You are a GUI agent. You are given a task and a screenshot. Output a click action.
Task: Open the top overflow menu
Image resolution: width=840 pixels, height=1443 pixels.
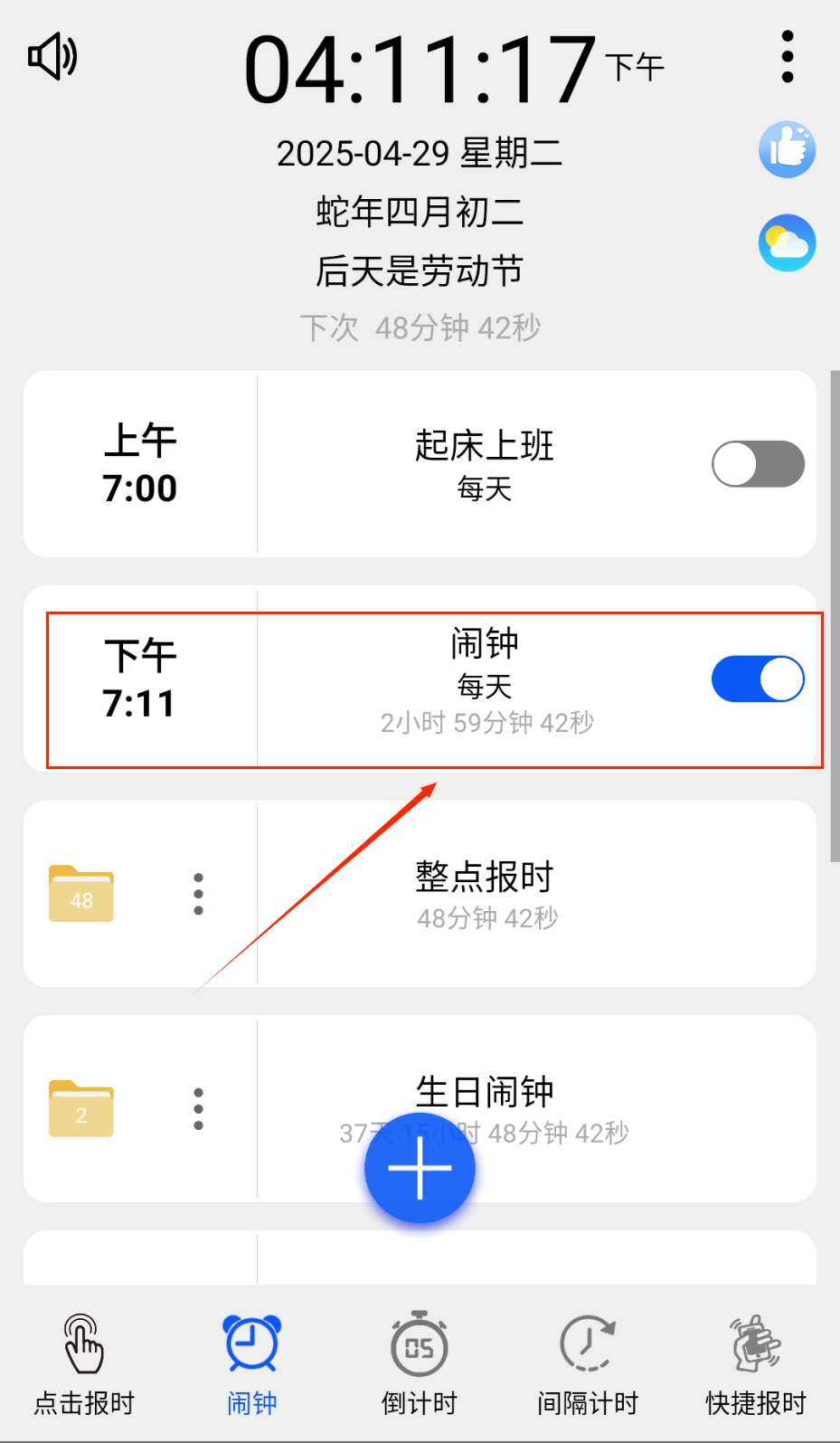(x=788, y=57)
